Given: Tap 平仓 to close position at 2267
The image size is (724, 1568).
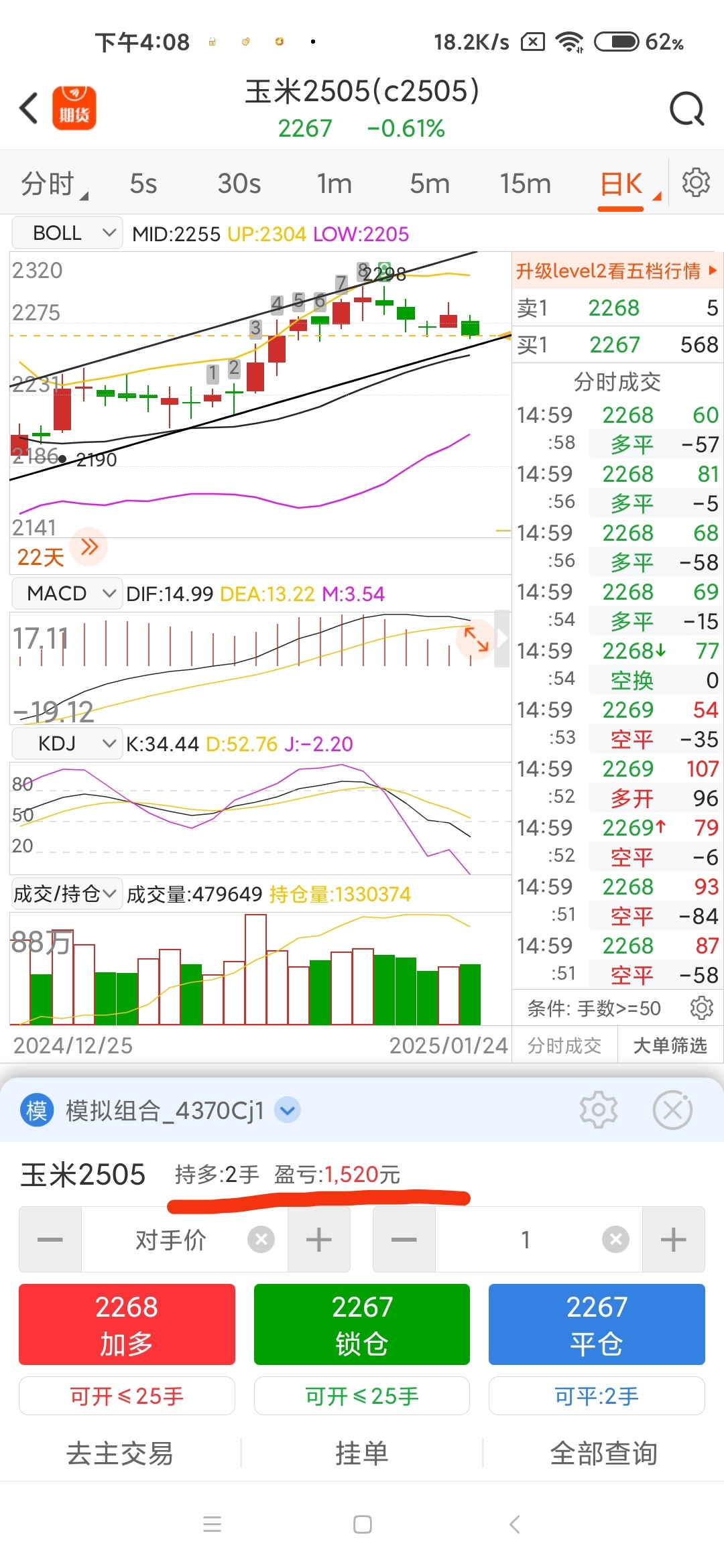Looking at the screenshot, I should [x=597, y=1324].
